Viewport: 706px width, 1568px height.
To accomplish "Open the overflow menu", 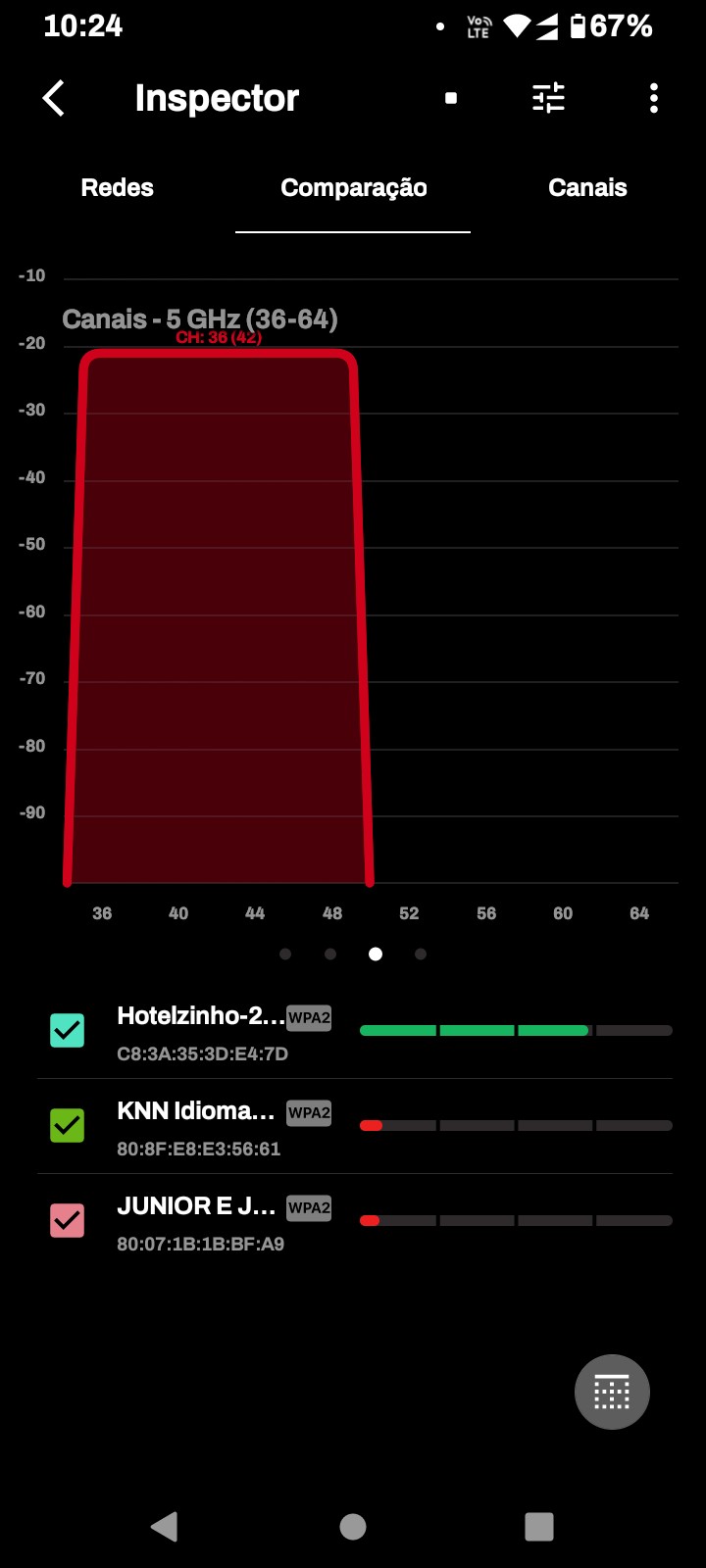I will coord(653,98).
